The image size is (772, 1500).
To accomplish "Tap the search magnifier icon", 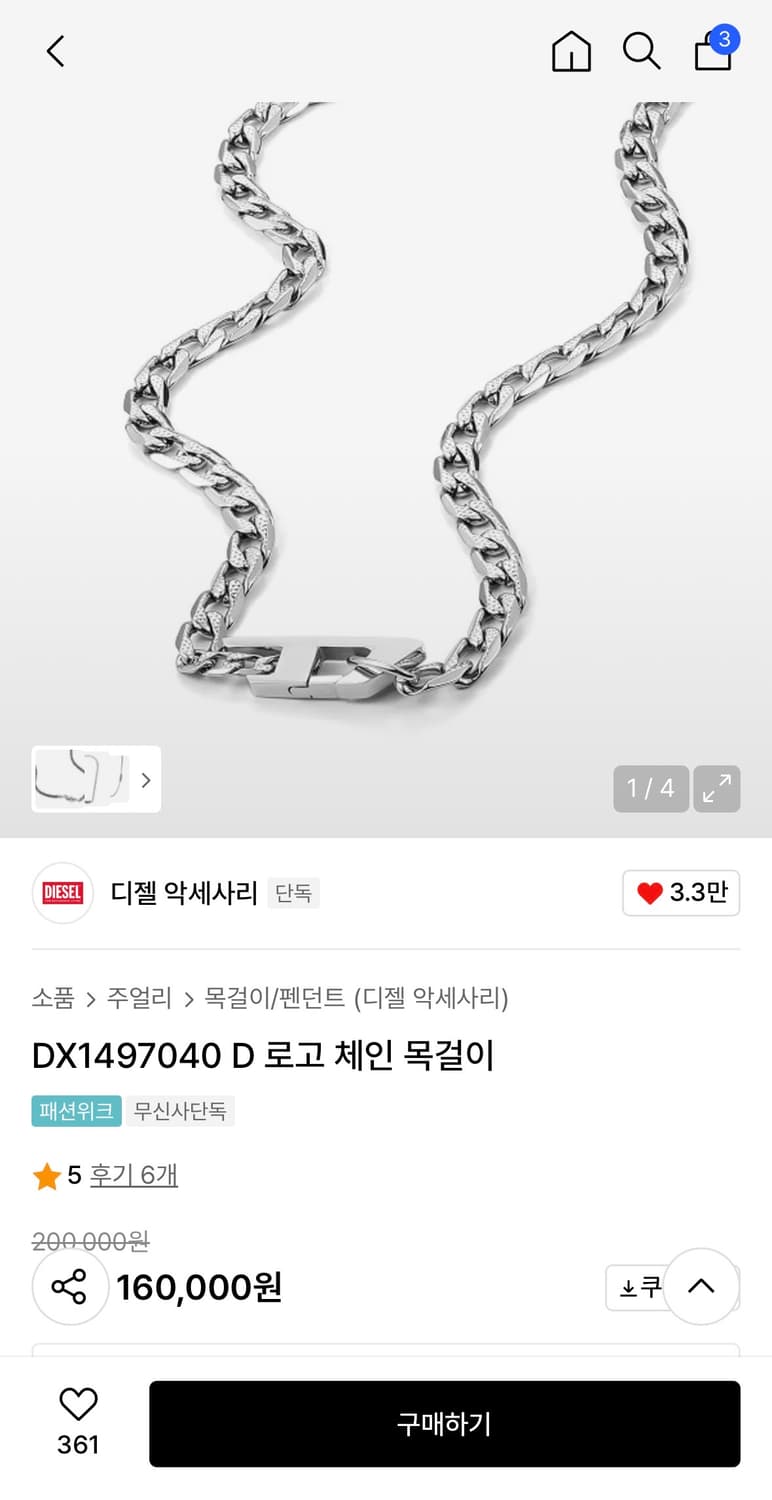I will [641, 51].
